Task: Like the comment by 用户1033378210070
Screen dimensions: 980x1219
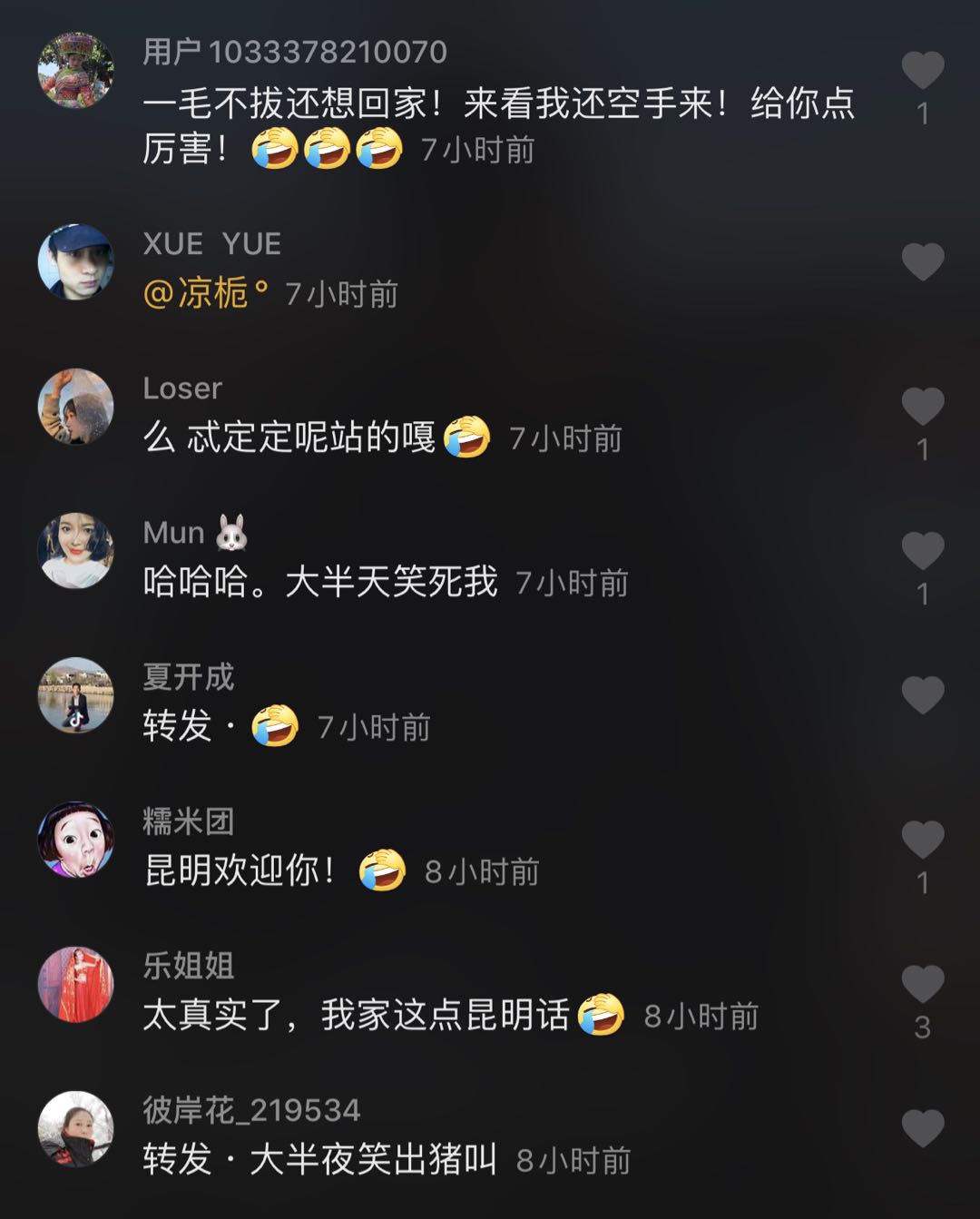Action: (923, 70)
